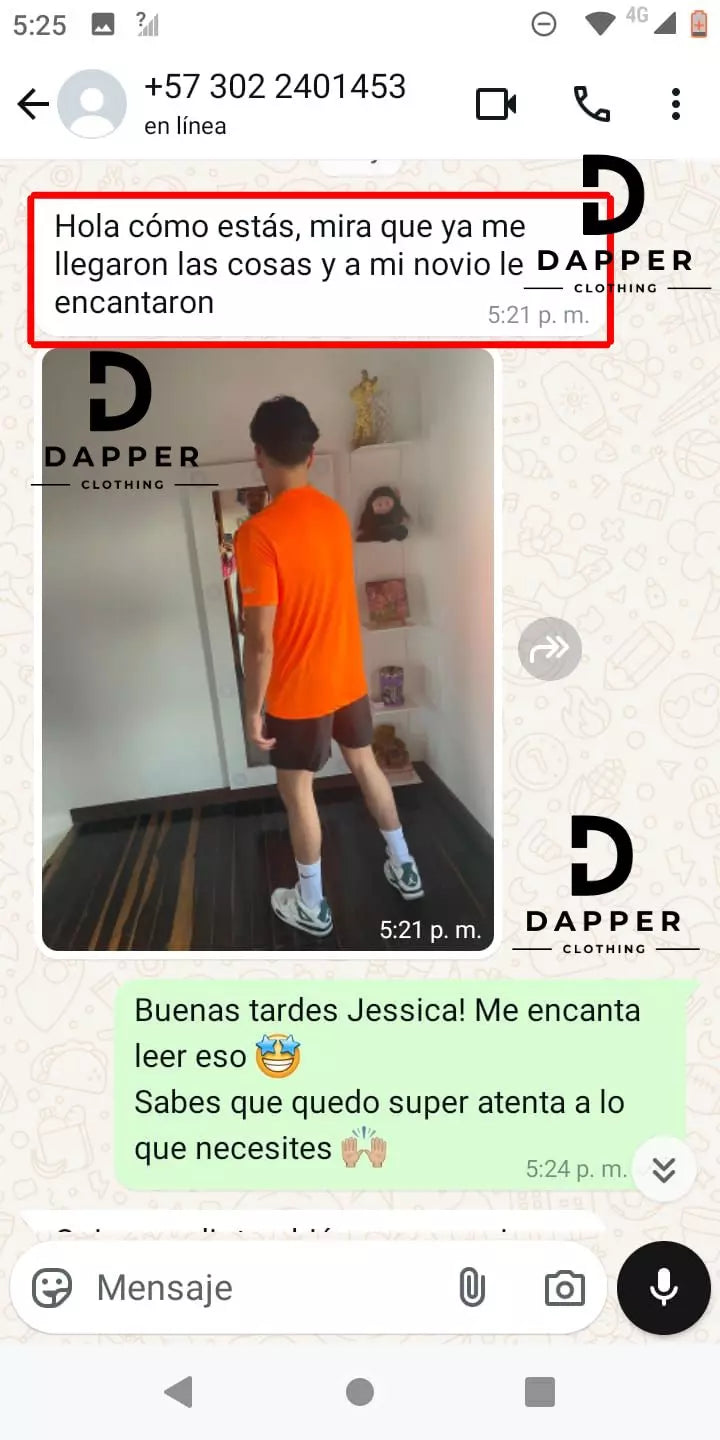Image resolution: width=720 pixels, height=1440 pixels.
Task: Open contact info for +57 302 2401453
Action: (275, 103)
